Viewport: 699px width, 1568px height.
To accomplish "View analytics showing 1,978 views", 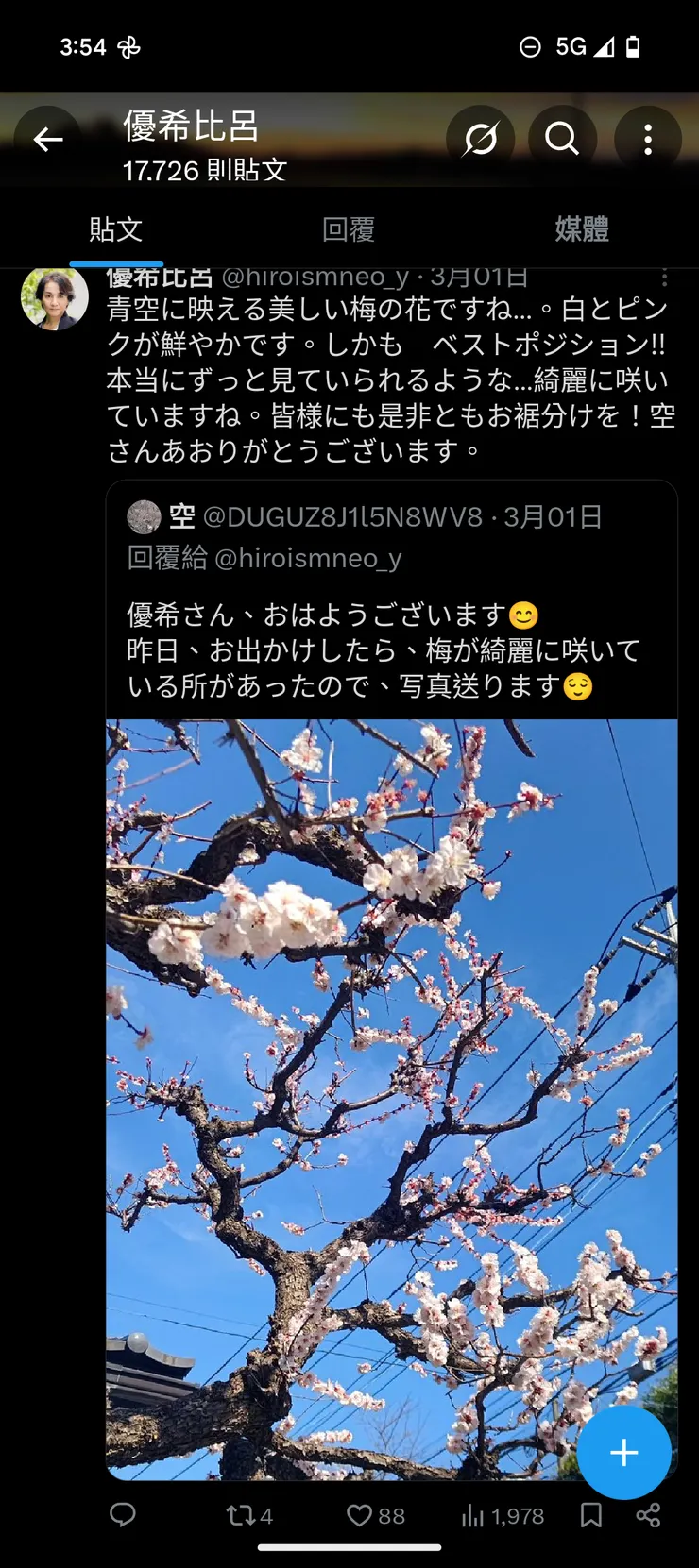I will 503,1515.
